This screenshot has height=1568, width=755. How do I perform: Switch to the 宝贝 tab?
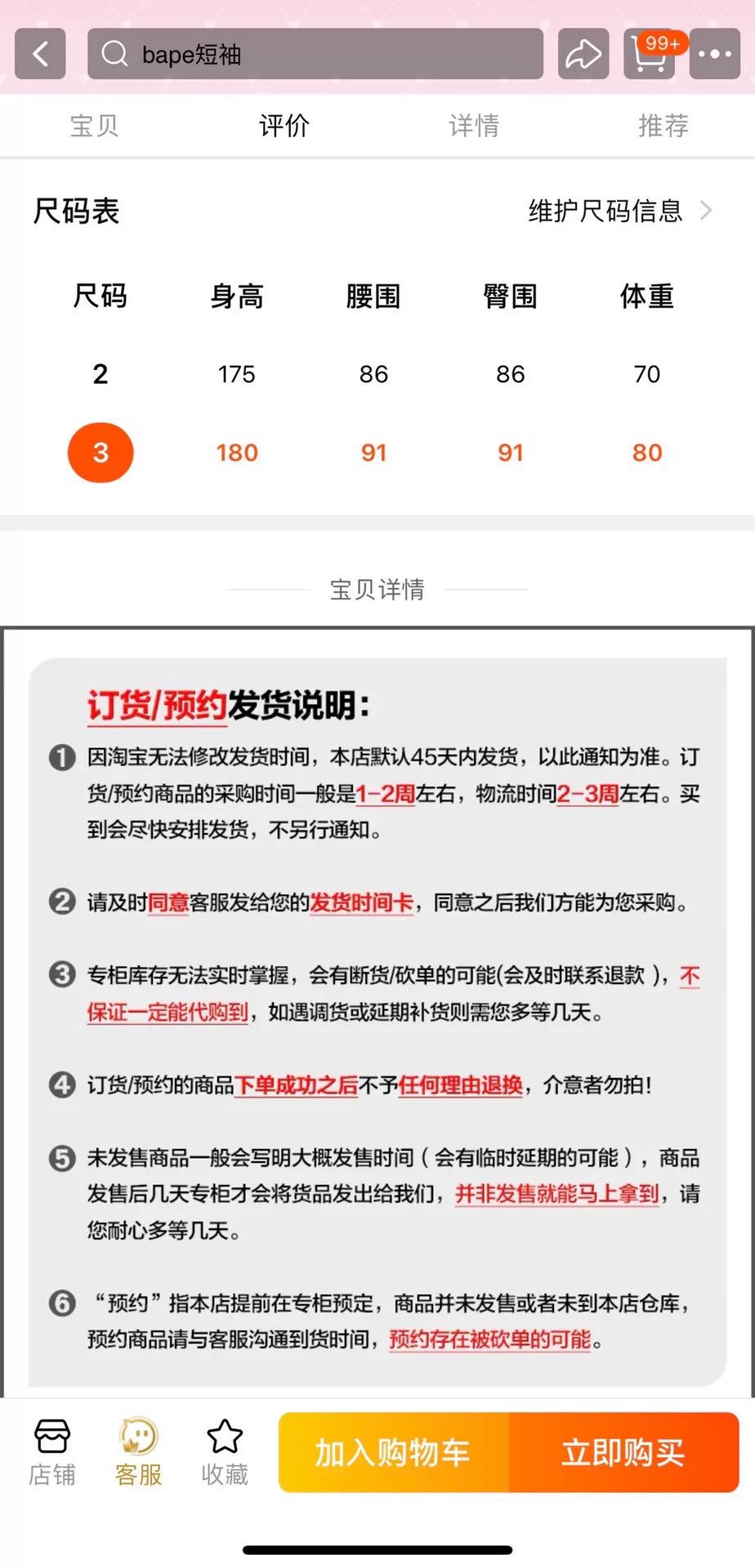[94, 126]
